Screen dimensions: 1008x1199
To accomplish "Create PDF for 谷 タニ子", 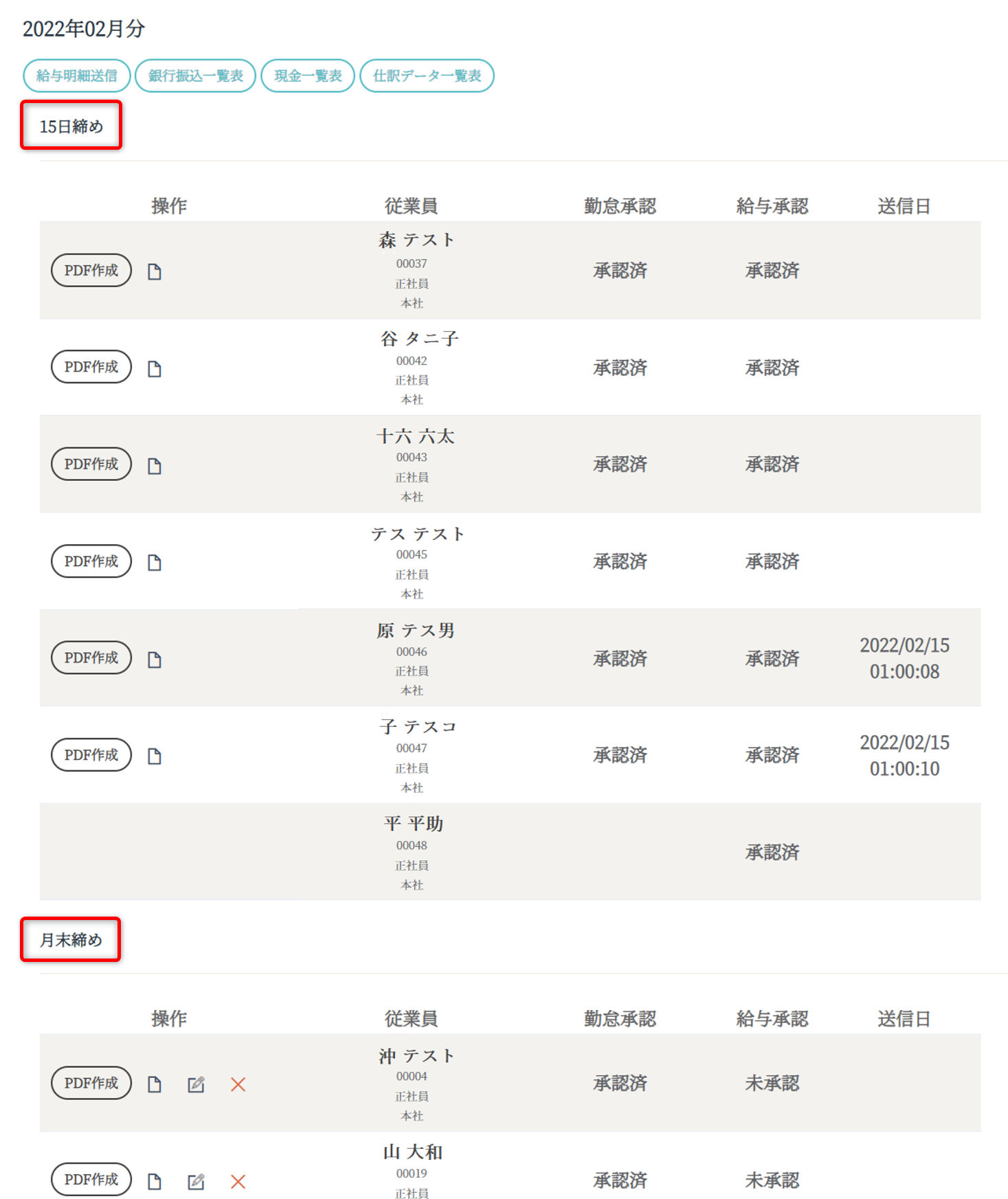I will 91,368.
